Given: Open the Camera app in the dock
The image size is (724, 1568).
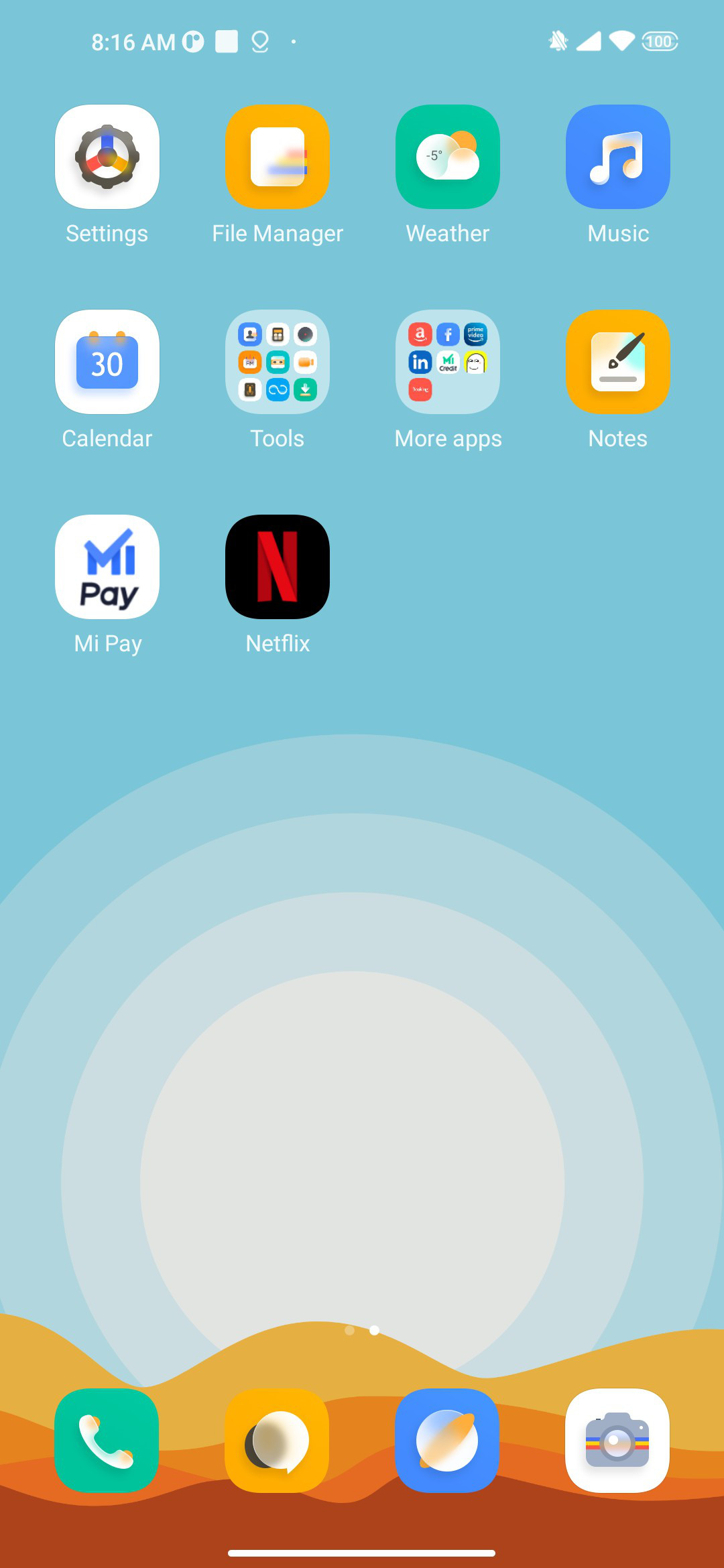Looking at the screenshot, I should (x=618, y=1441).
